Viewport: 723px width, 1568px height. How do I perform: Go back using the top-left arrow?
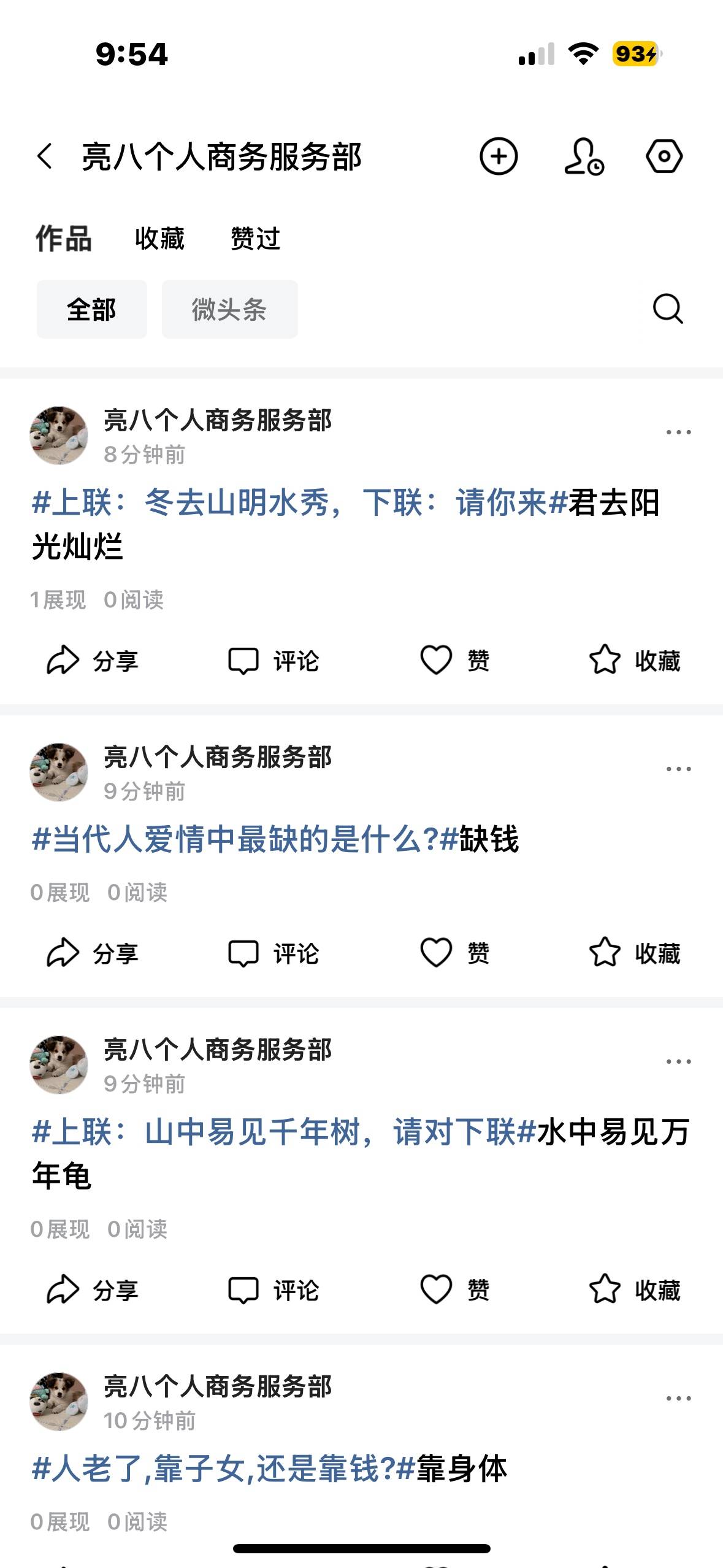[45, 156]
